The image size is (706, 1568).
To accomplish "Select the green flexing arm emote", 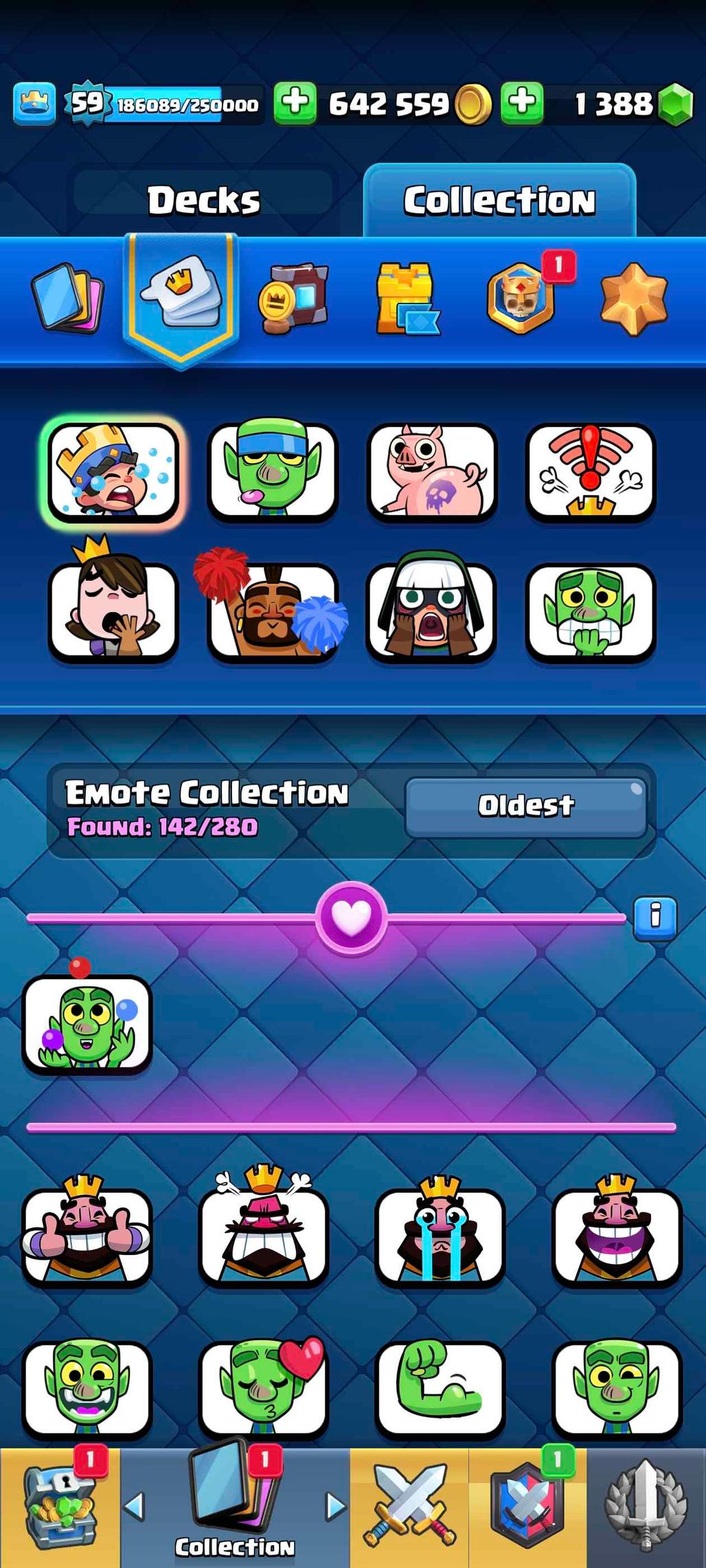I will coord(440,1388).
